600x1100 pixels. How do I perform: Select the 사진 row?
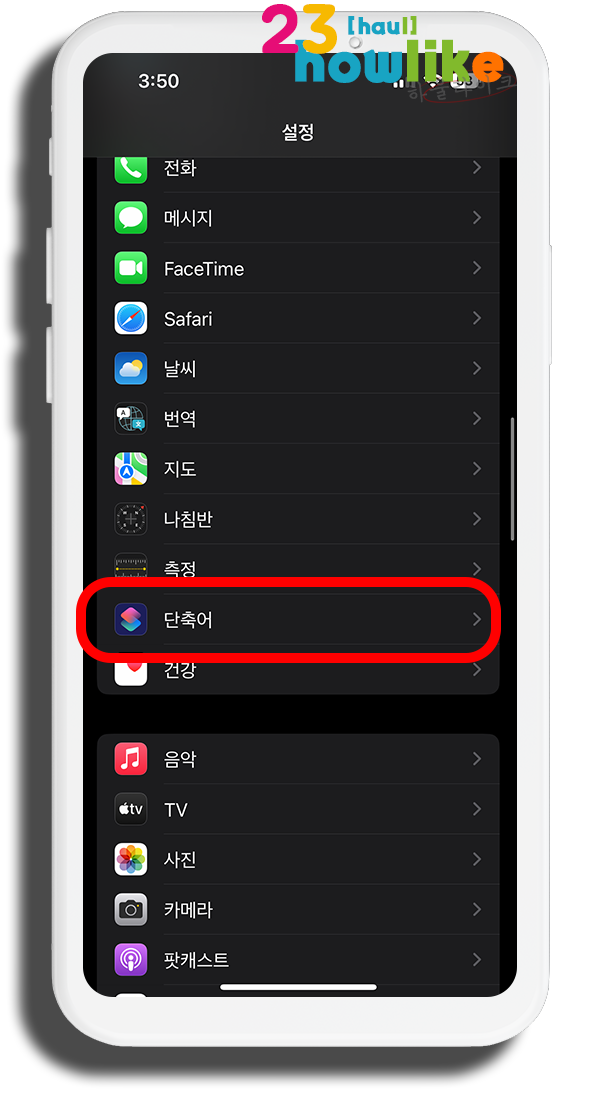tap(298, 859)
